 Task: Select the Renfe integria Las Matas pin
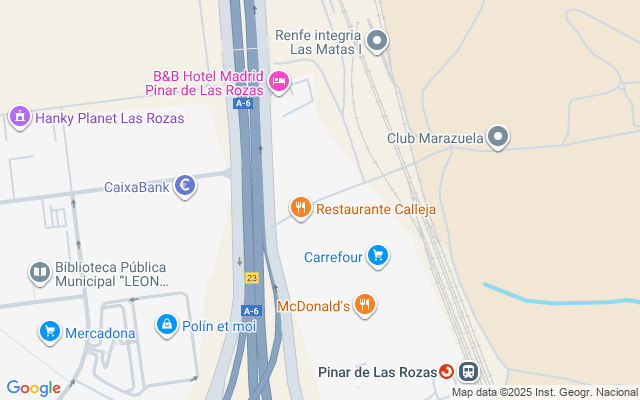pyautogui.click(x=377, y=41)
